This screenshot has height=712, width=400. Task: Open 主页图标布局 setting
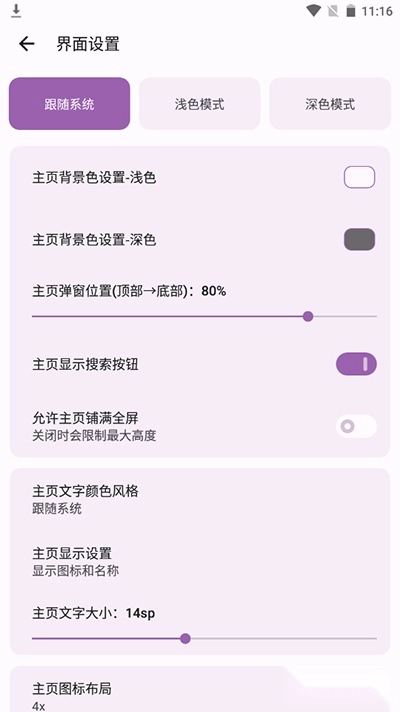point(200,695)
